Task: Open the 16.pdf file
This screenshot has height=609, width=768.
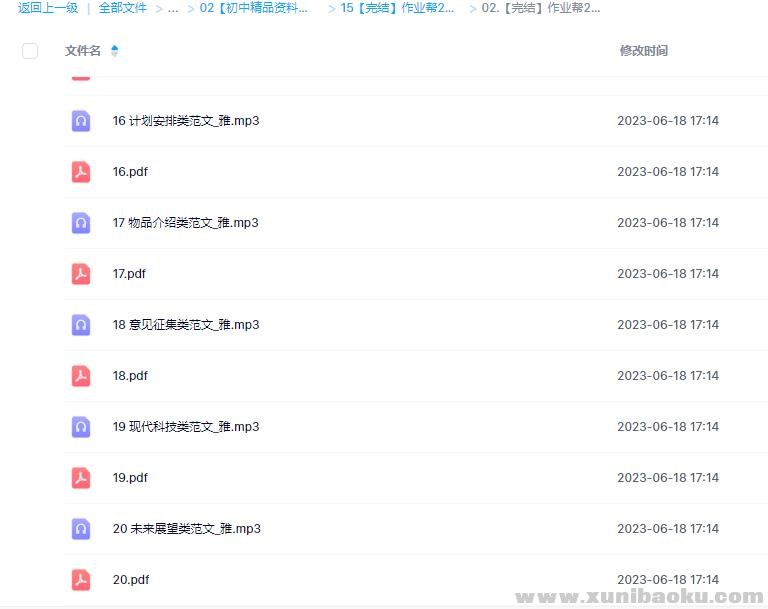Action: pyautogui.click(x=130, y=172)
